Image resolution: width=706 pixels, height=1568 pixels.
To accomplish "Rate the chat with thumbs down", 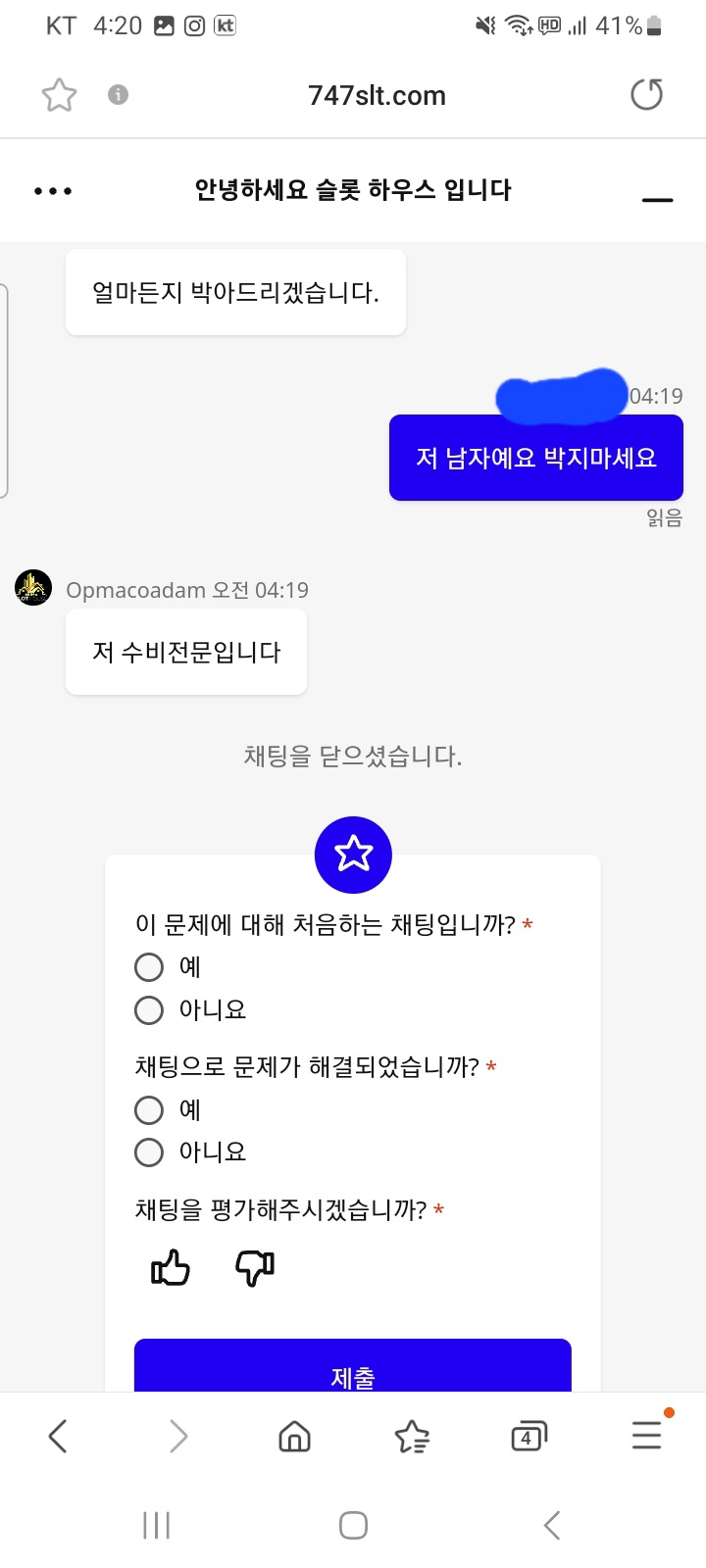I will [x=255, y=1268].
